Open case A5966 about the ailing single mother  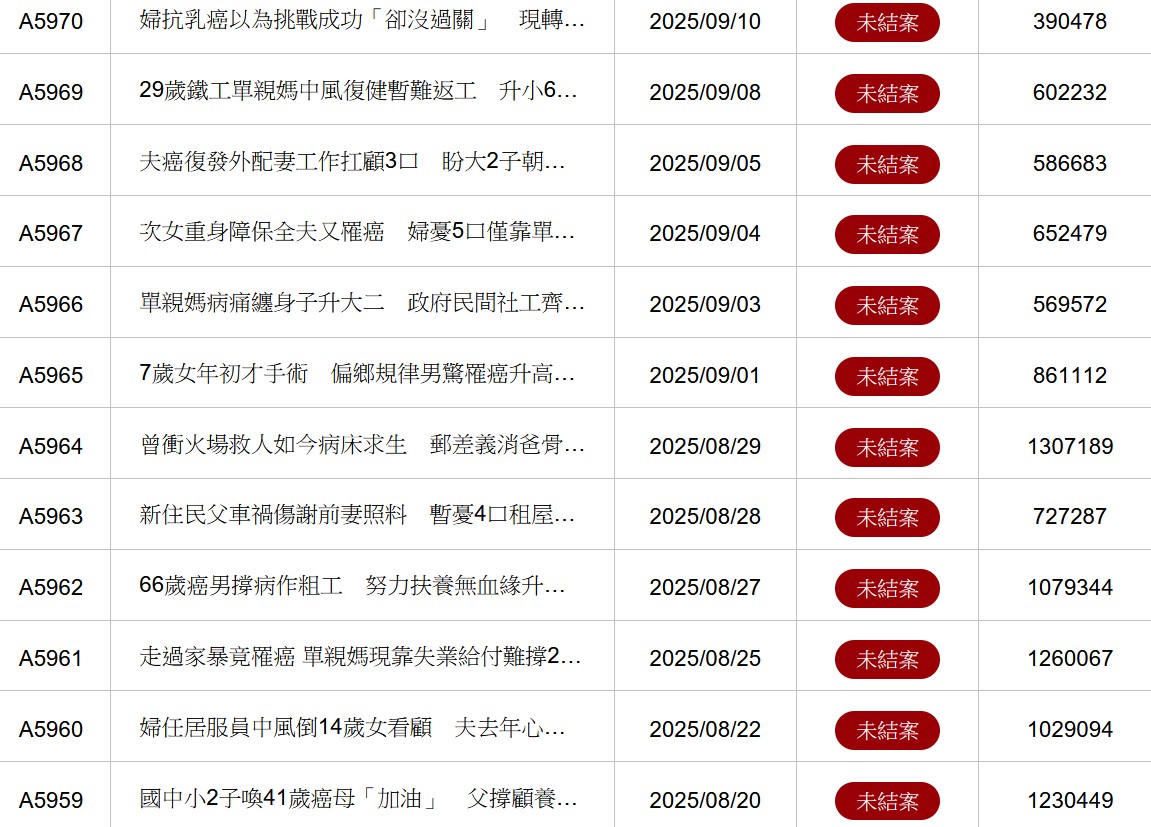(361, 304)
